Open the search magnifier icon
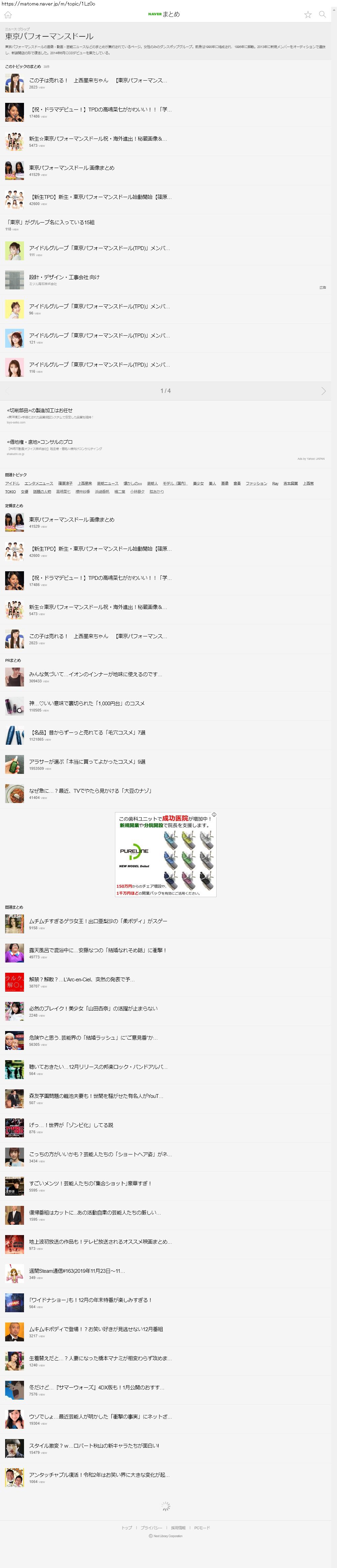The height and width of the screenshot is (1568, 337). [322, 15]
